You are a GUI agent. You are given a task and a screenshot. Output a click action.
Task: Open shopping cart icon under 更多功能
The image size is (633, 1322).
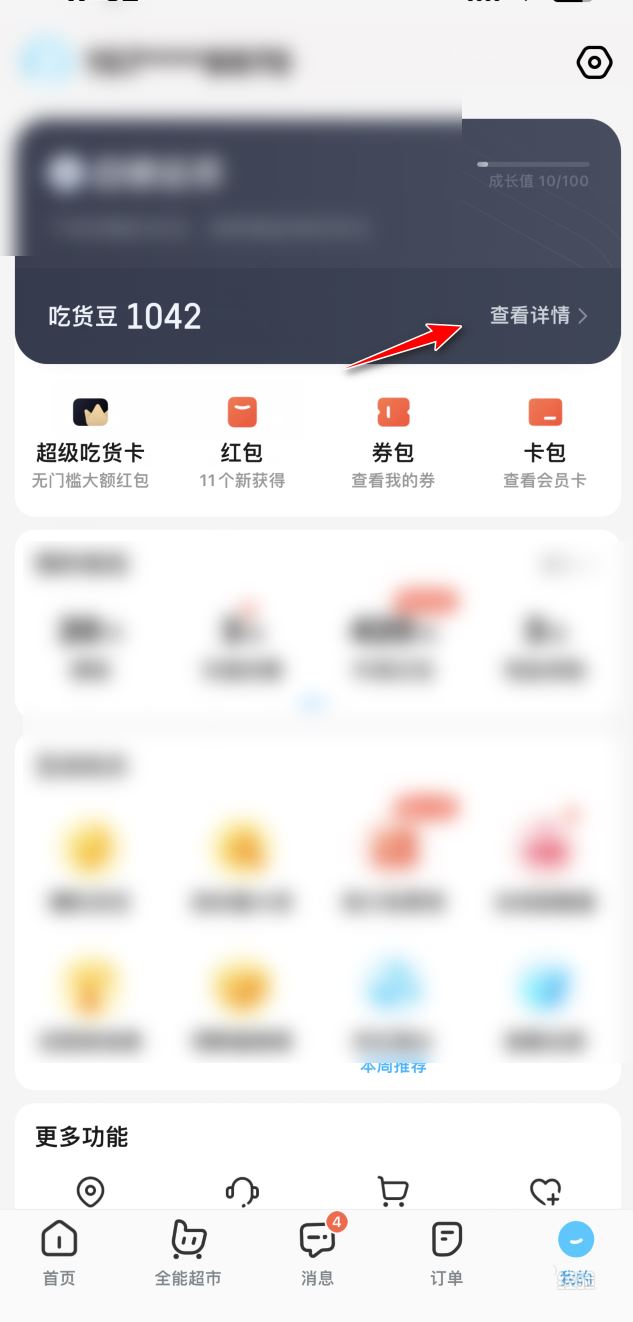(393, 1191)
